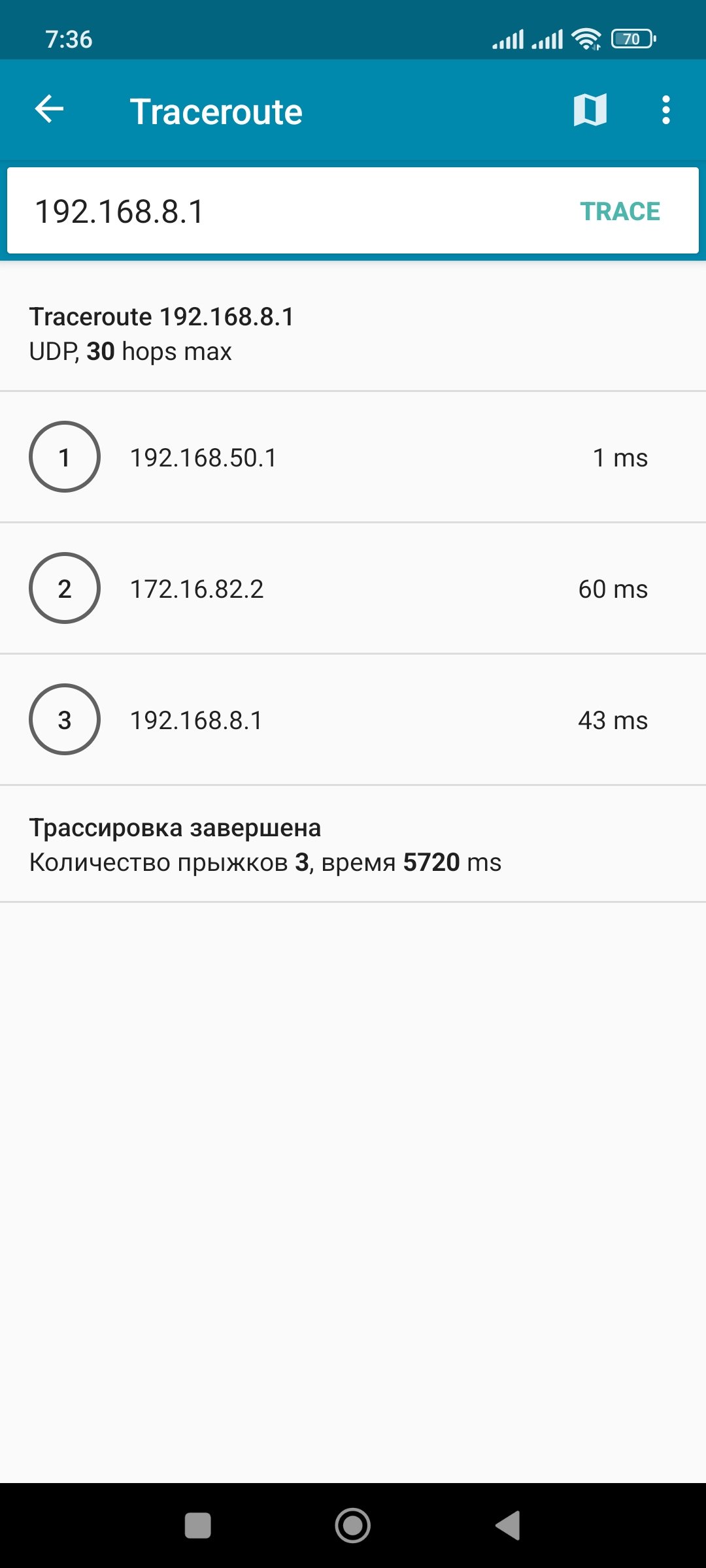Open hop 3 with the 43 ms time
The width and height of the screenshot is (706, 1568).
pyautogui.click(x=353, y=720)
